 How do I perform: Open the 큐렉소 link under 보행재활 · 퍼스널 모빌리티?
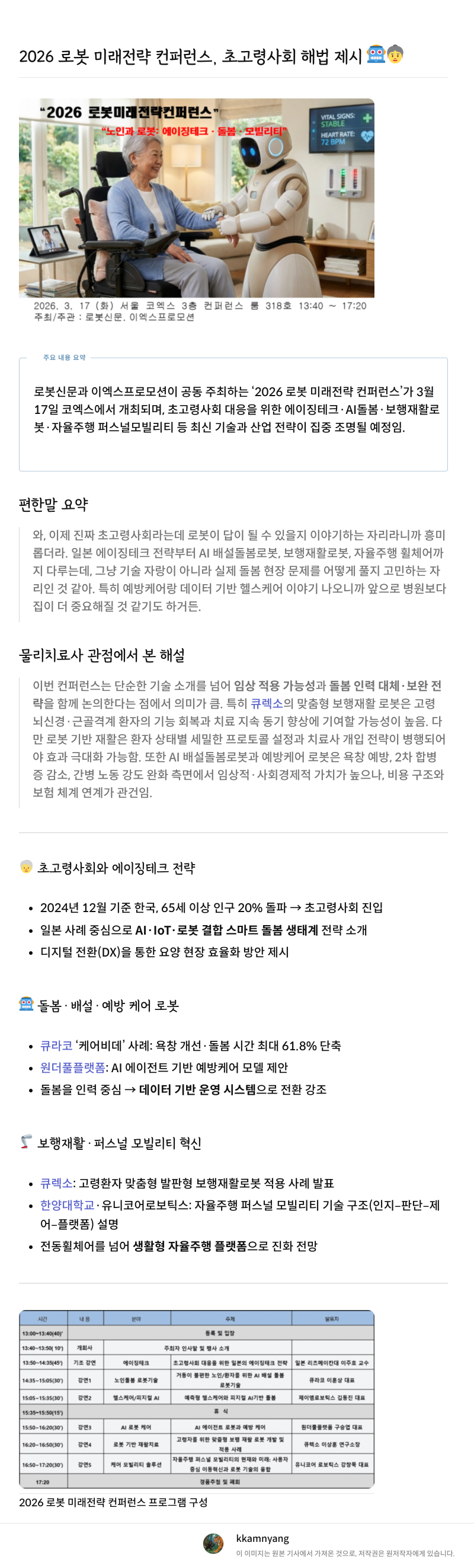[56, 1183]
